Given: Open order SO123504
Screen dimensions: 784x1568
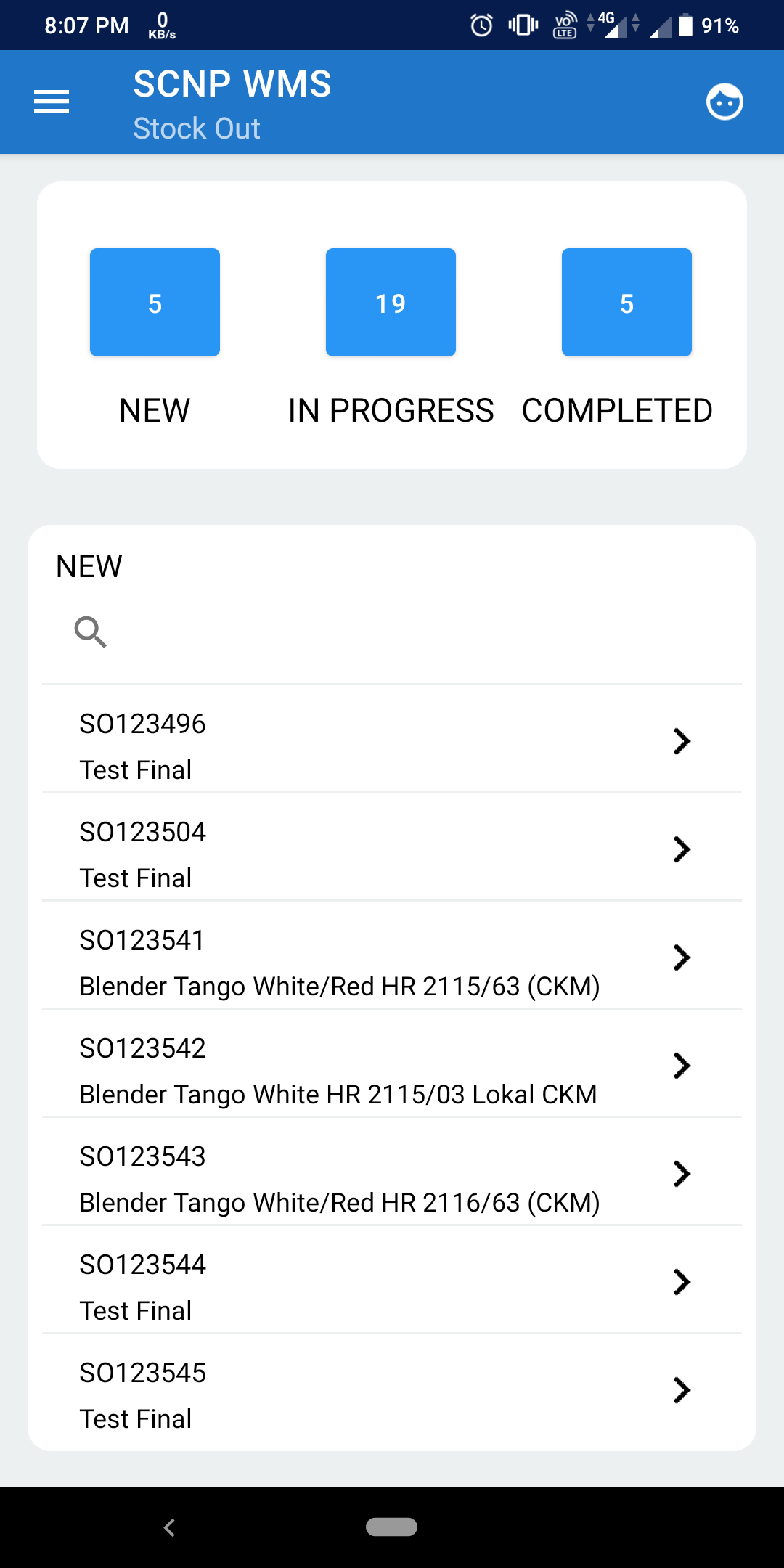Looking at the screenshot, I should click(392, 847).
